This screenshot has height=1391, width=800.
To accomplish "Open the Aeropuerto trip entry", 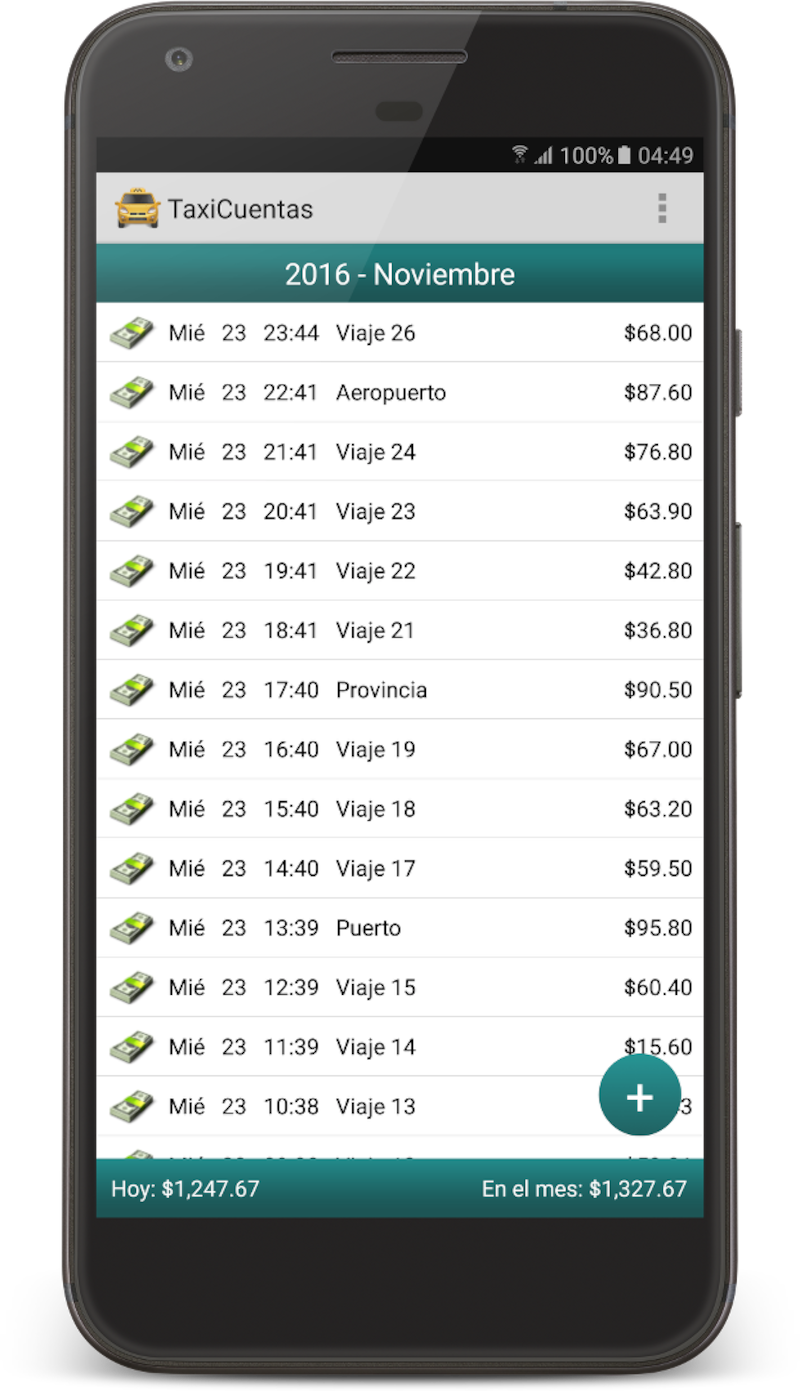I will 400,392.
